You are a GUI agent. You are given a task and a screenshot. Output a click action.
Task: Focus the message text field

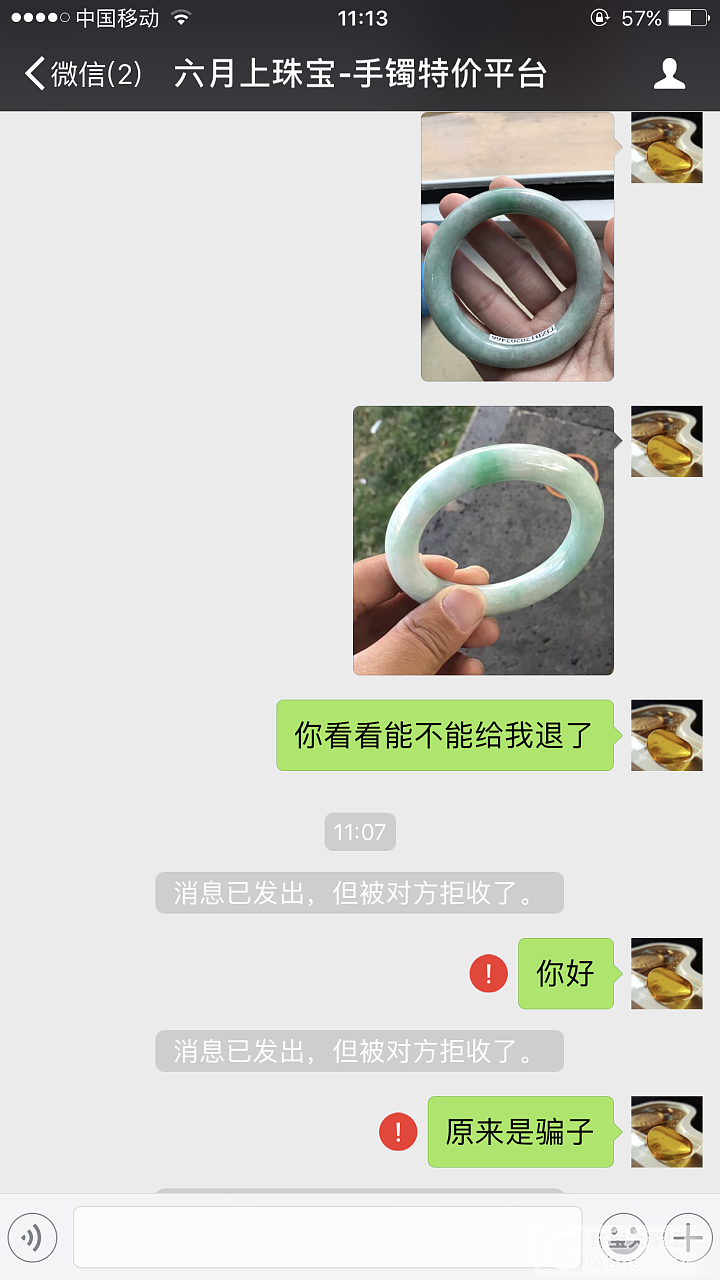[327, 1237]
